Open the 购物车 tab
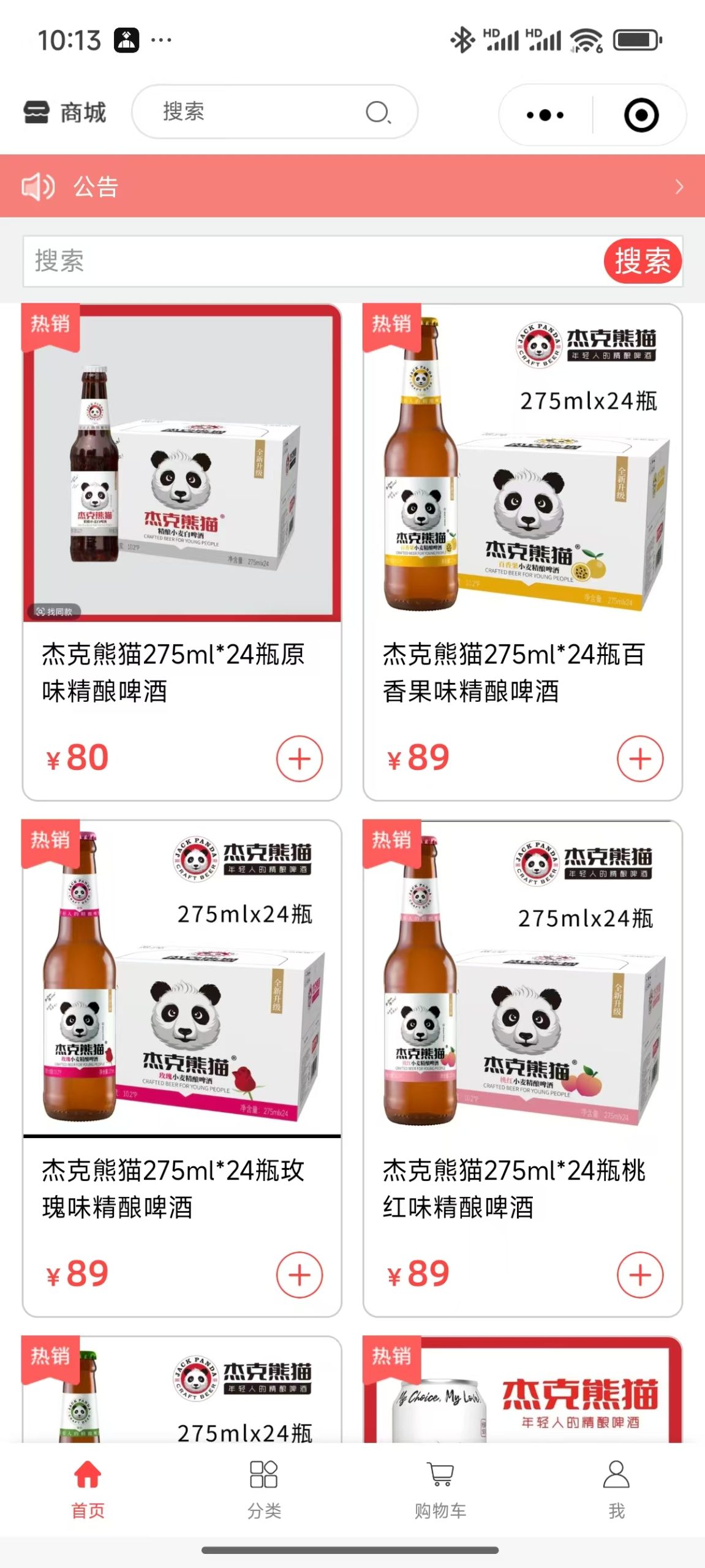This screenshot has width=705, height=1568. [x=440, y=1488]
